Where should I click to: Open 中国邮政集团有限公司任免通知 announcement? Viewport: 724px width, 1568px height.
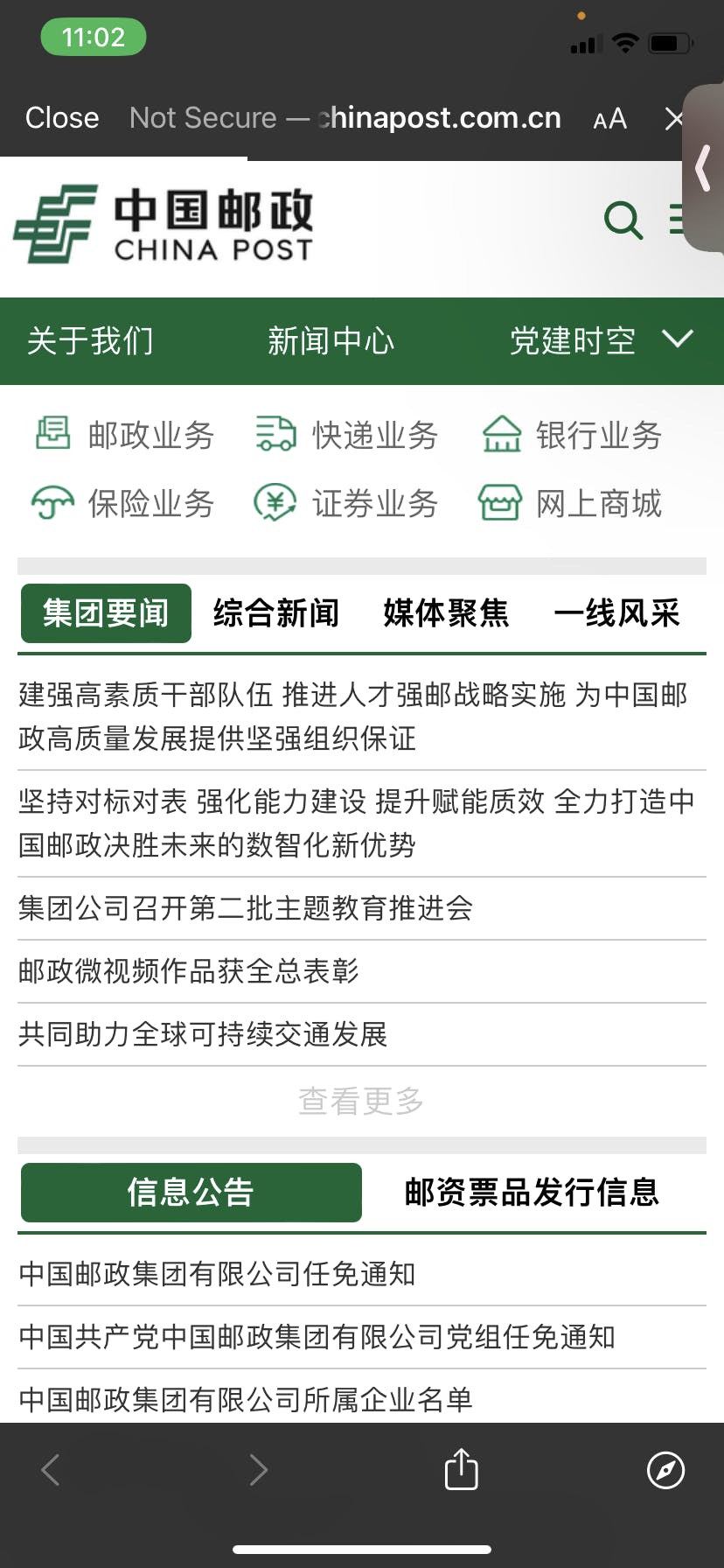217,1274
